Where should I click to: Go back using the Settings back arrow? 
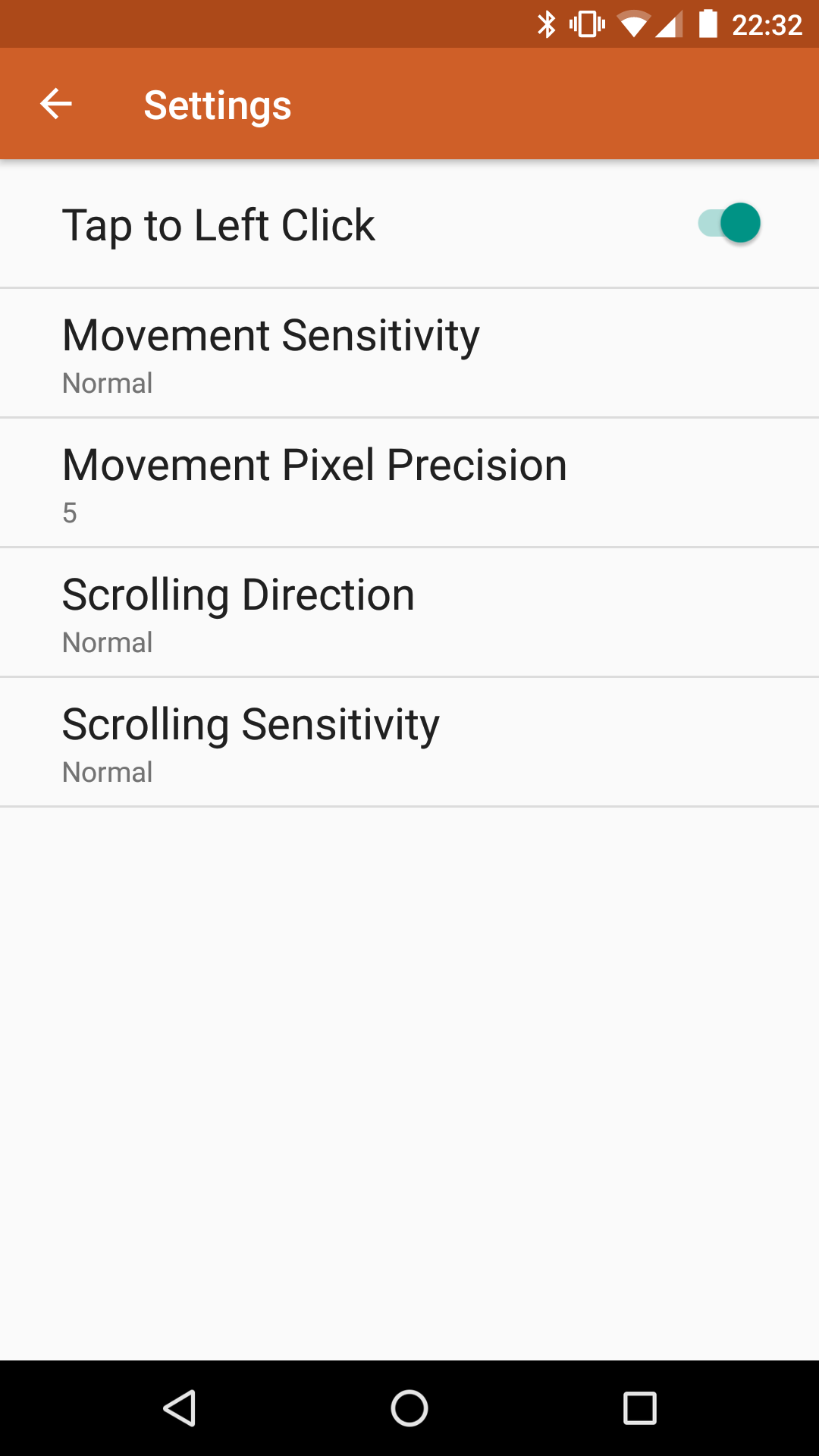pyautogui.click(x=56, y=104)
